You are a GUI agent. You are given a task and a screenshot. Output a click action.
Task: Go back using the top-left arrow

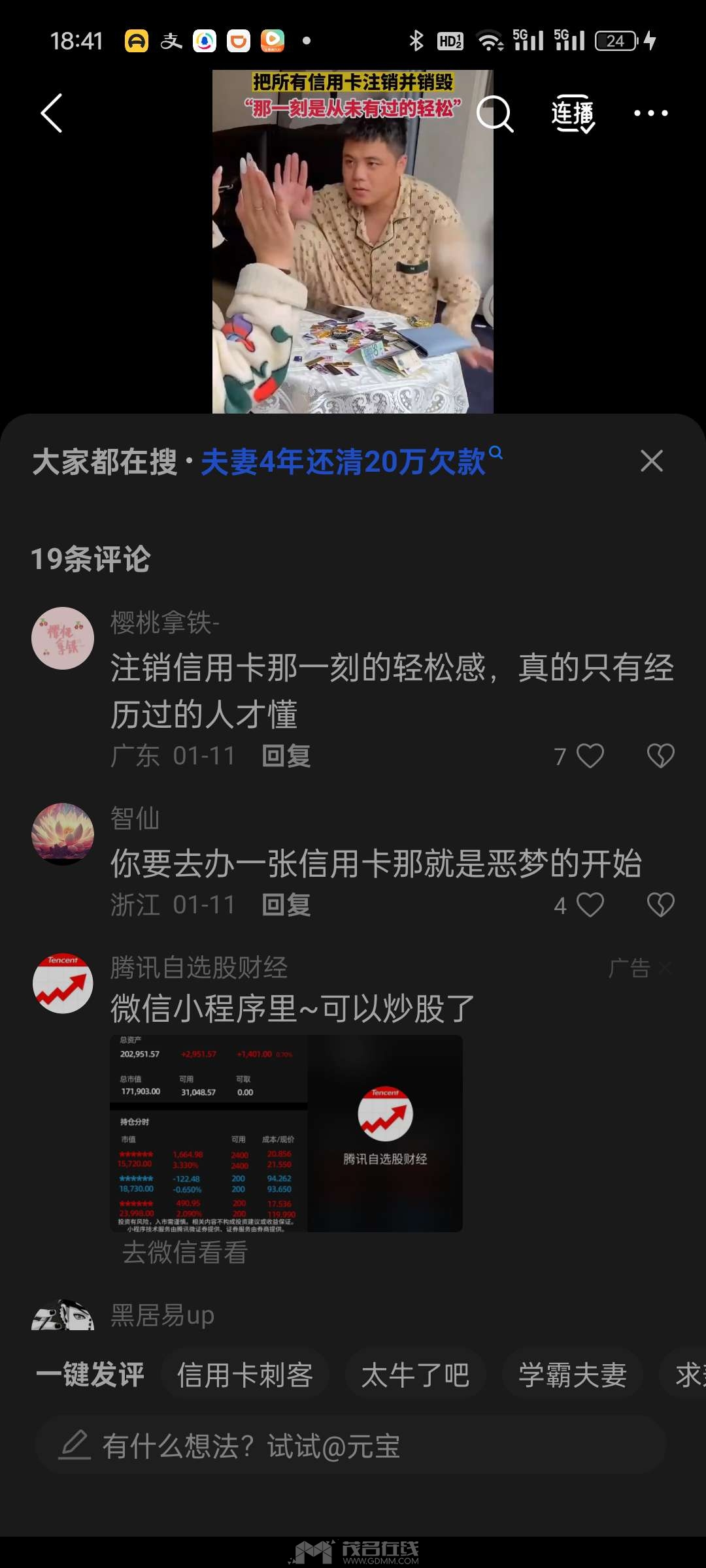click(52, 113)
